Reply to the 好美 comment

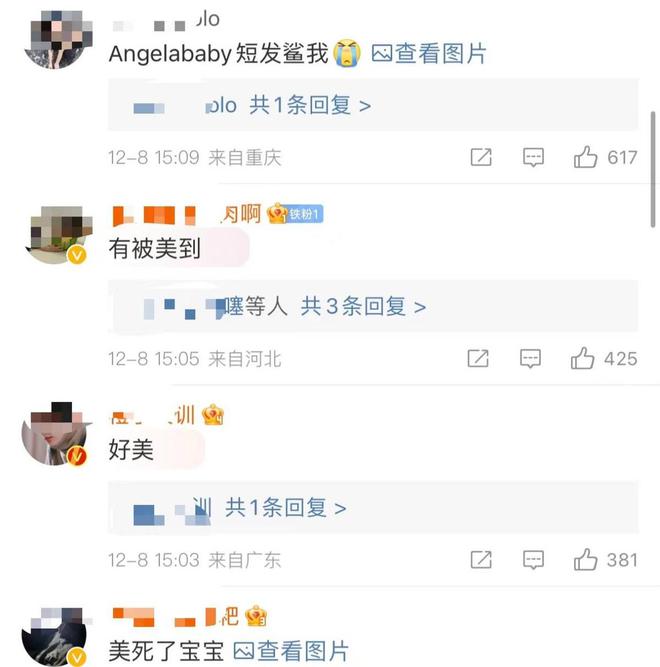pyautogui.click(x=533, y=559)
